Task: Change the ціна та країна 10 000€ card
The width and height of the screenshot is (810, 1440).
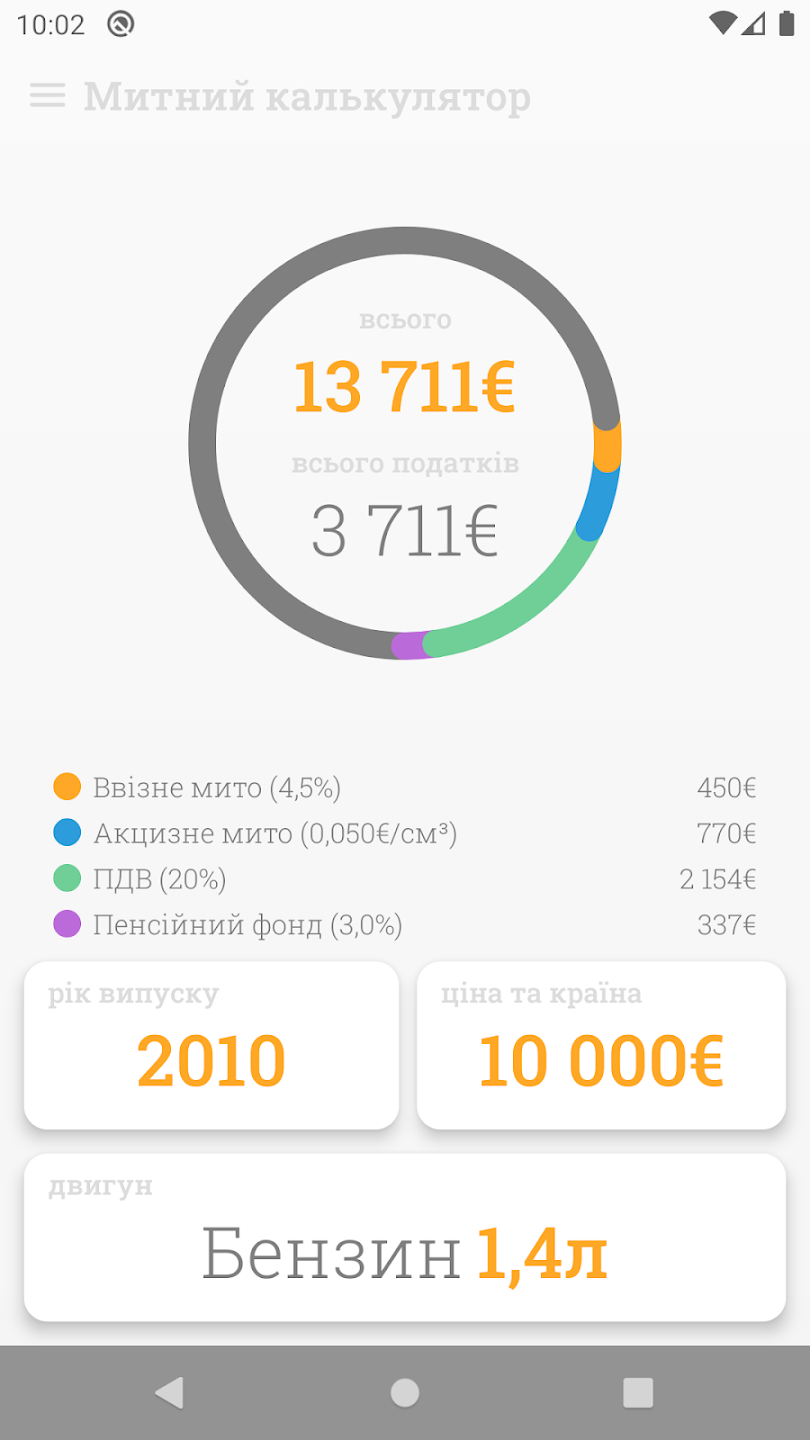Action: coord(601,1046)
